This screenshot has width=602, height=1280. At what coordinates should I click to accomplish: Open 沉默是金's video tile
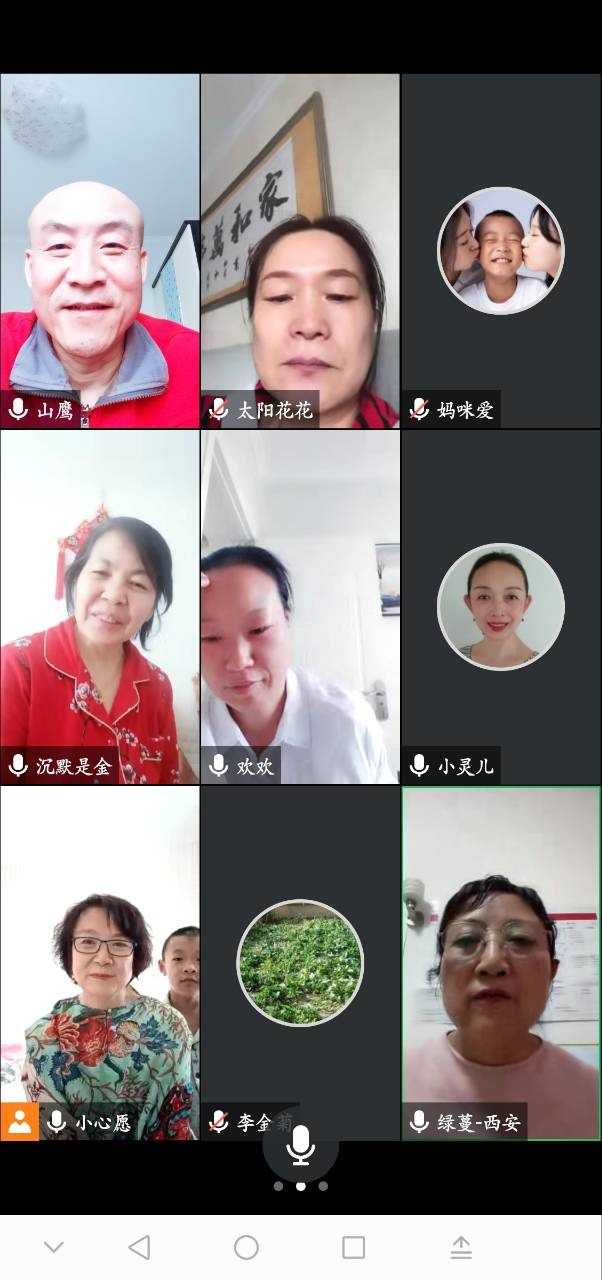99,607
